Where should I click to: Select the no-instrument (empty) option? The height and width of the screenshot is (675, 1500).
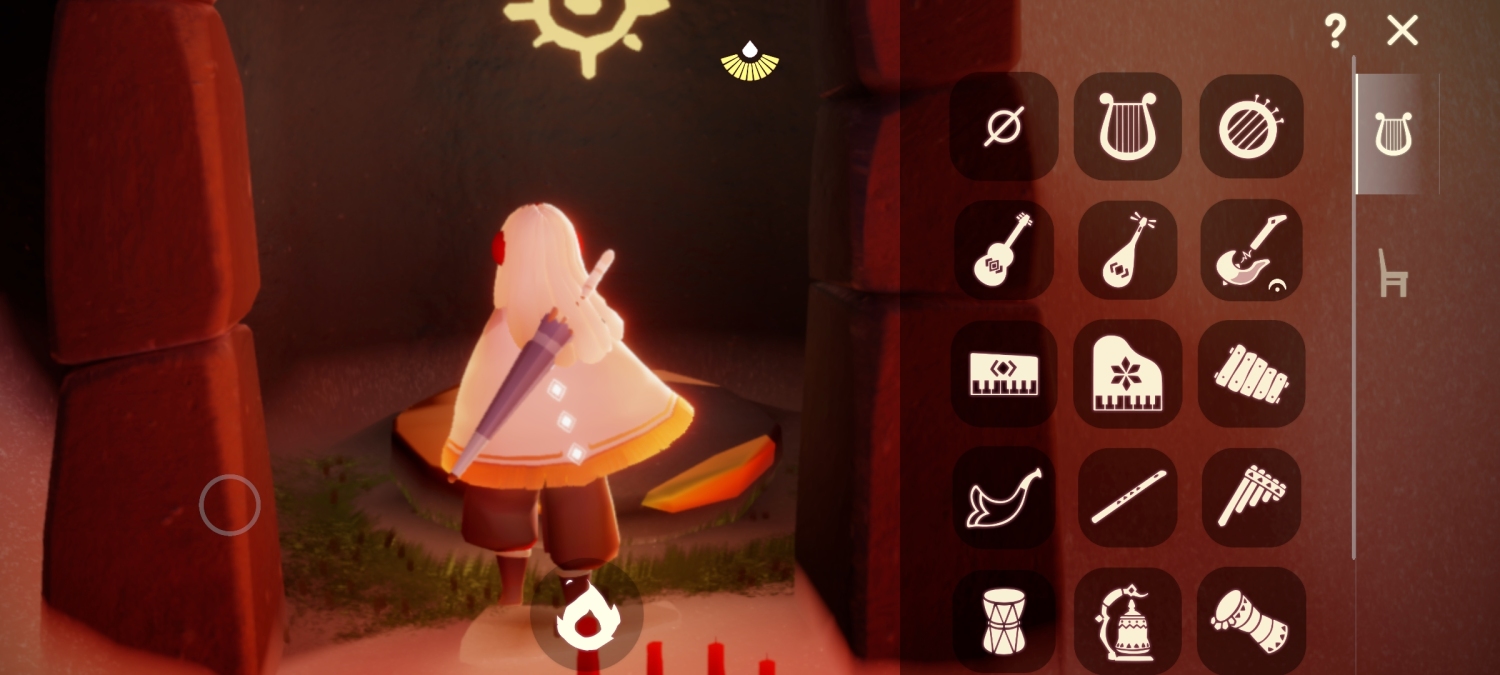pyautogui.click(x=1003, y=127)
